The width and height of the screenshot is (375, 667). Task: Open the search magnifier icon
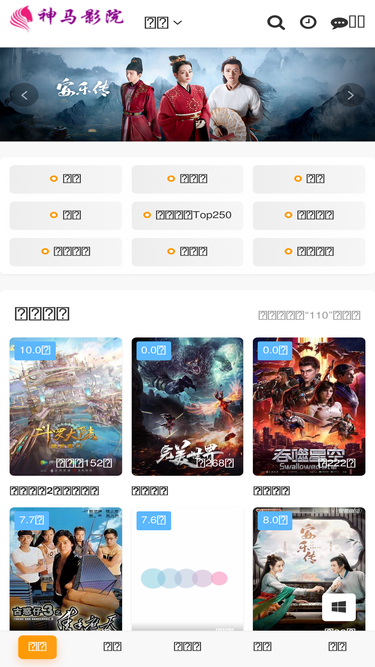276,22
